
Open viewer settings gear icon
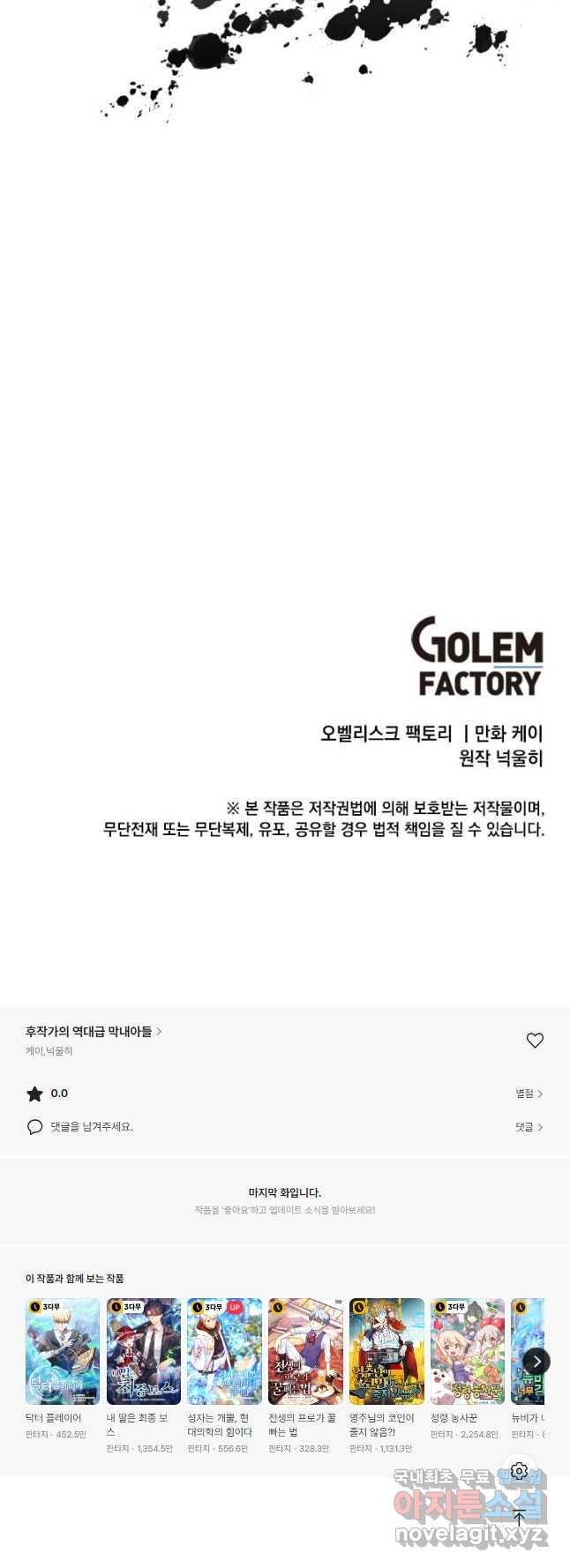519,1471
